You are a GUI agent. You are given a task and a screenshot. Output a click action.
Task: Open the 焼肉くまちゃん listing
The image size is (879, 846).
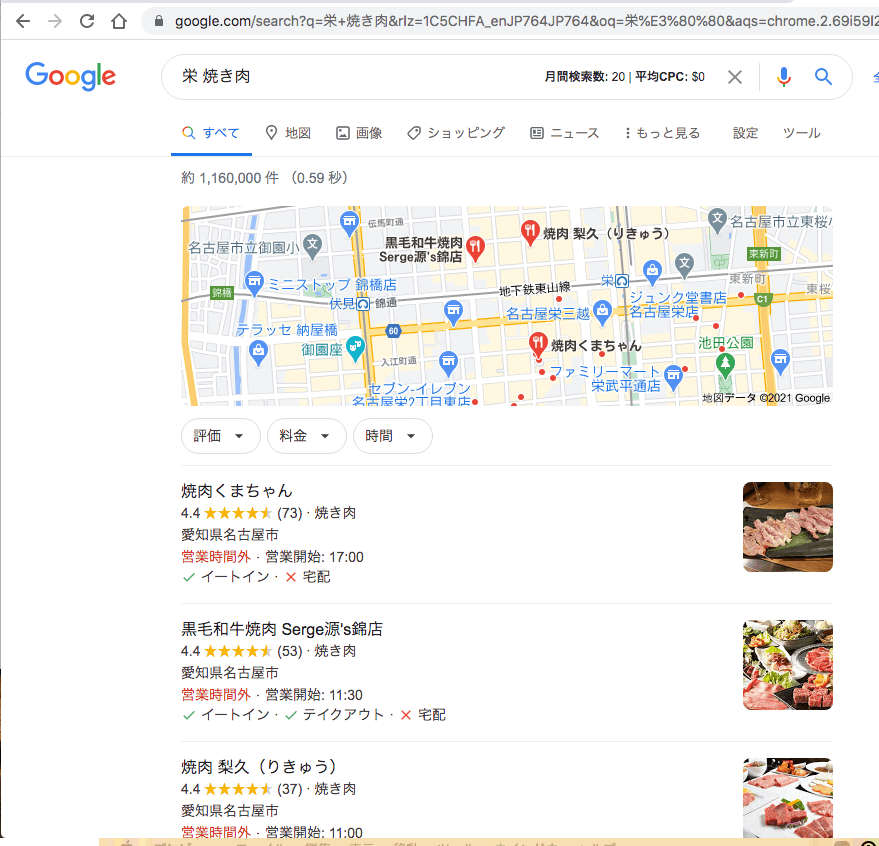point(237,491)
